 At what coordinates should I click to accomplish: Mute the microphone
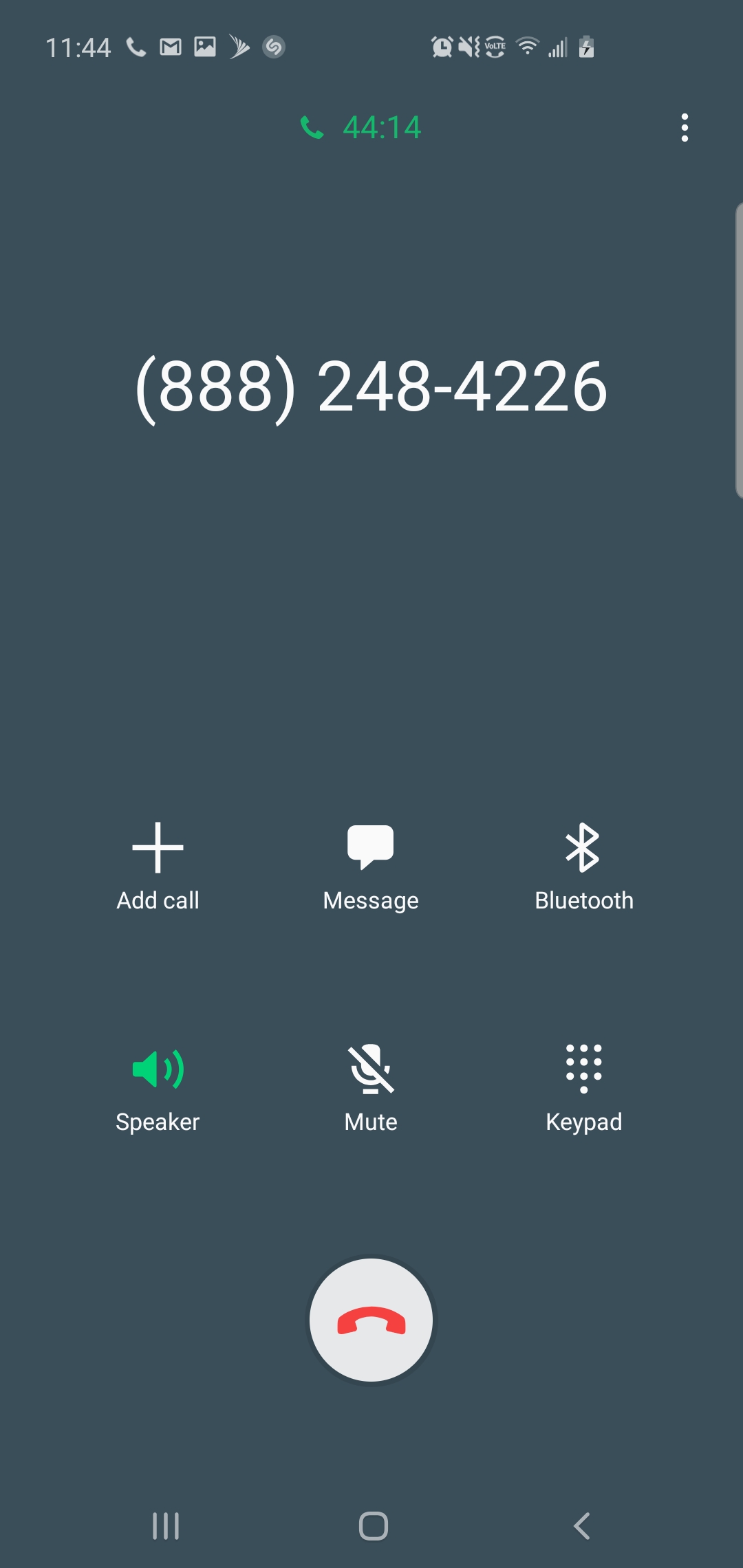371,1087
